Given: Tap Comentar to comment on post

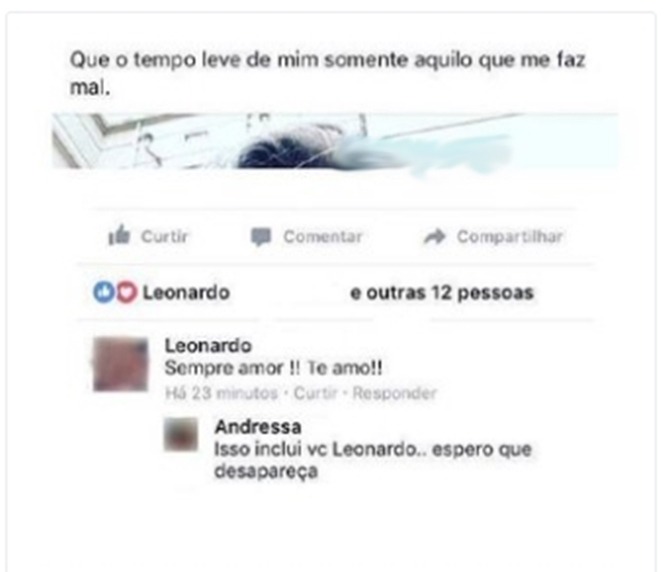Looking at the screenshot, I should click(x=308, y=237).
